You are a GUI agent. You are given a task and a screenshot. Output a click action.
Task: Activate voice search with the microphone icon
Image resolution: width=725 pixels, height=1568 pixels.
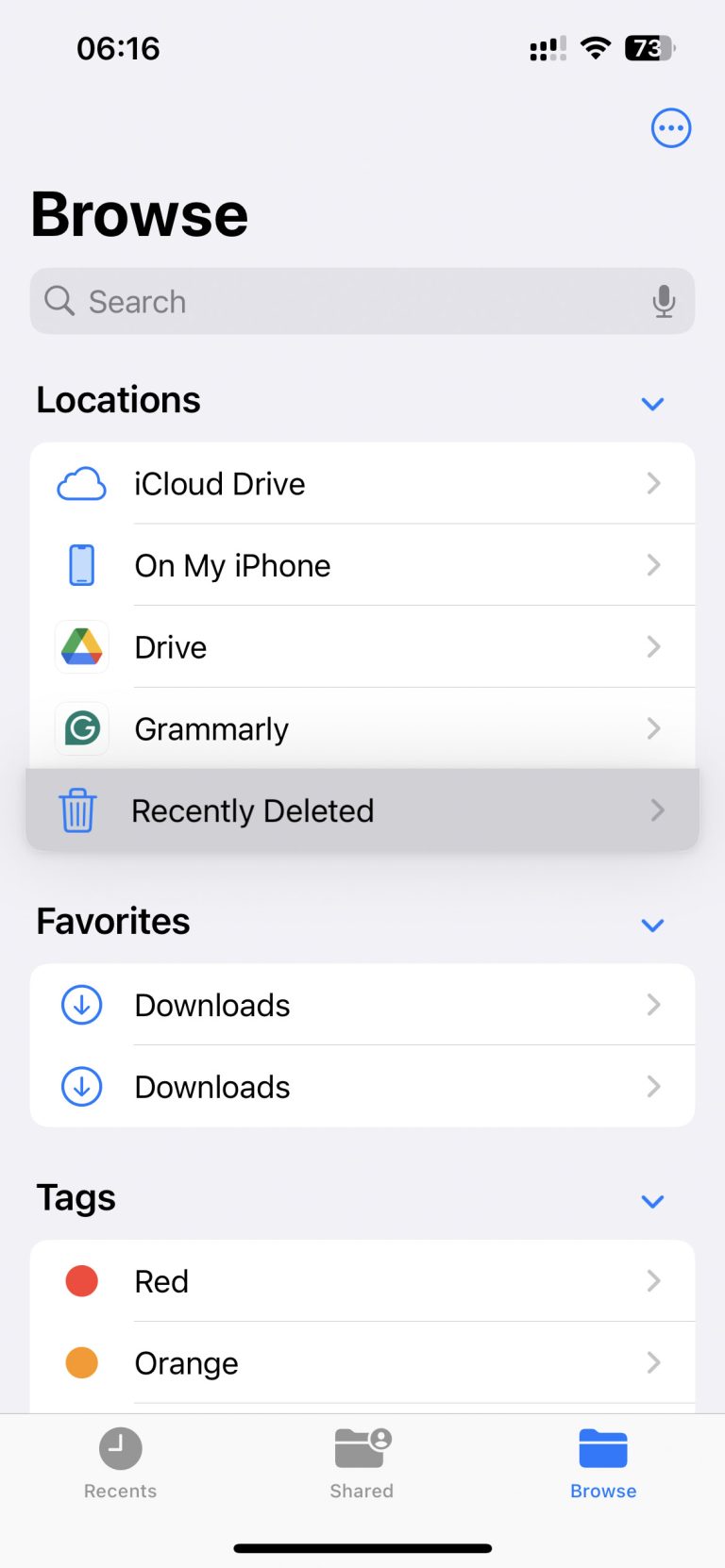point(664,301)
